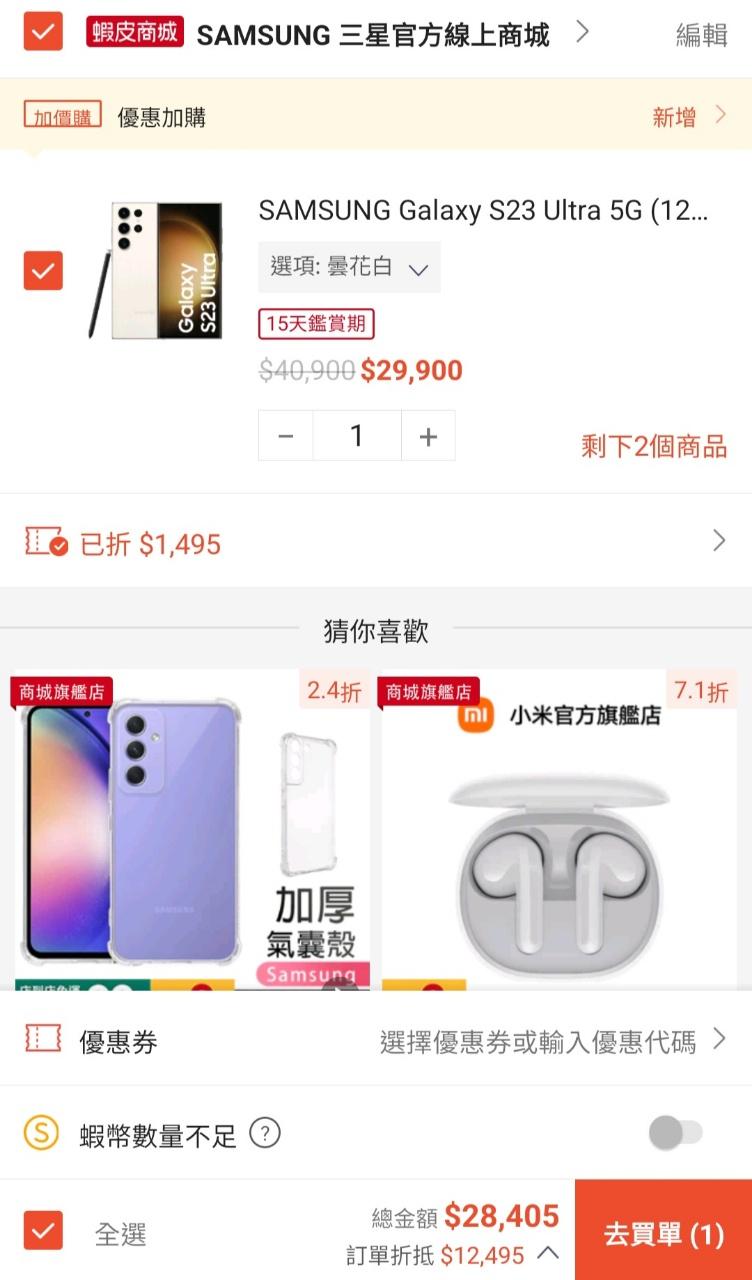This screenshot has height=1280, width=752.
Task: Tap 編輯 to edit cart
Action: click(701, 35)
